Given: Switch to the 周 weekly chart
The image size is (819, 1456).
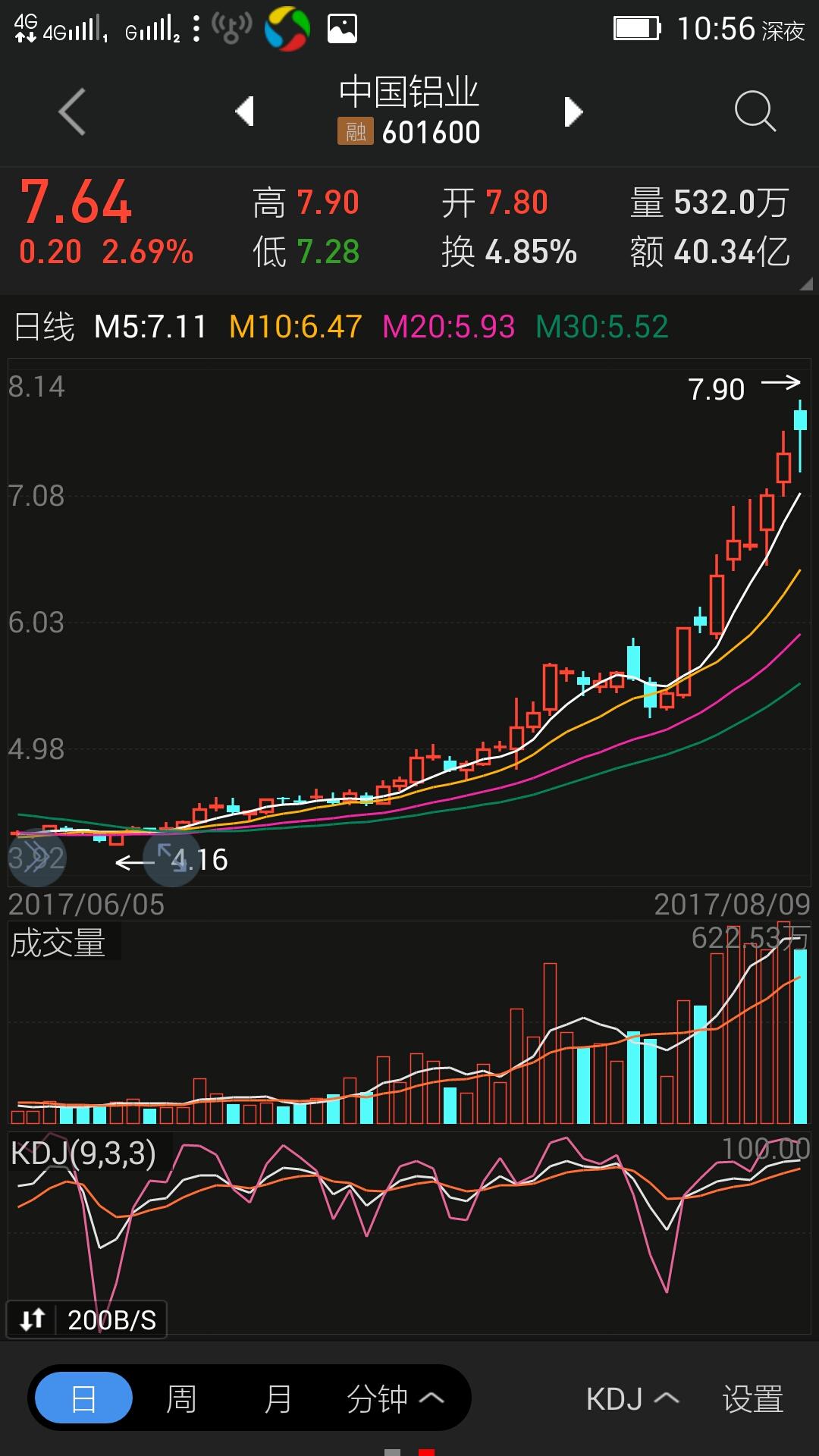Looking at the screenshot, I should click(x=181, y=1398).
